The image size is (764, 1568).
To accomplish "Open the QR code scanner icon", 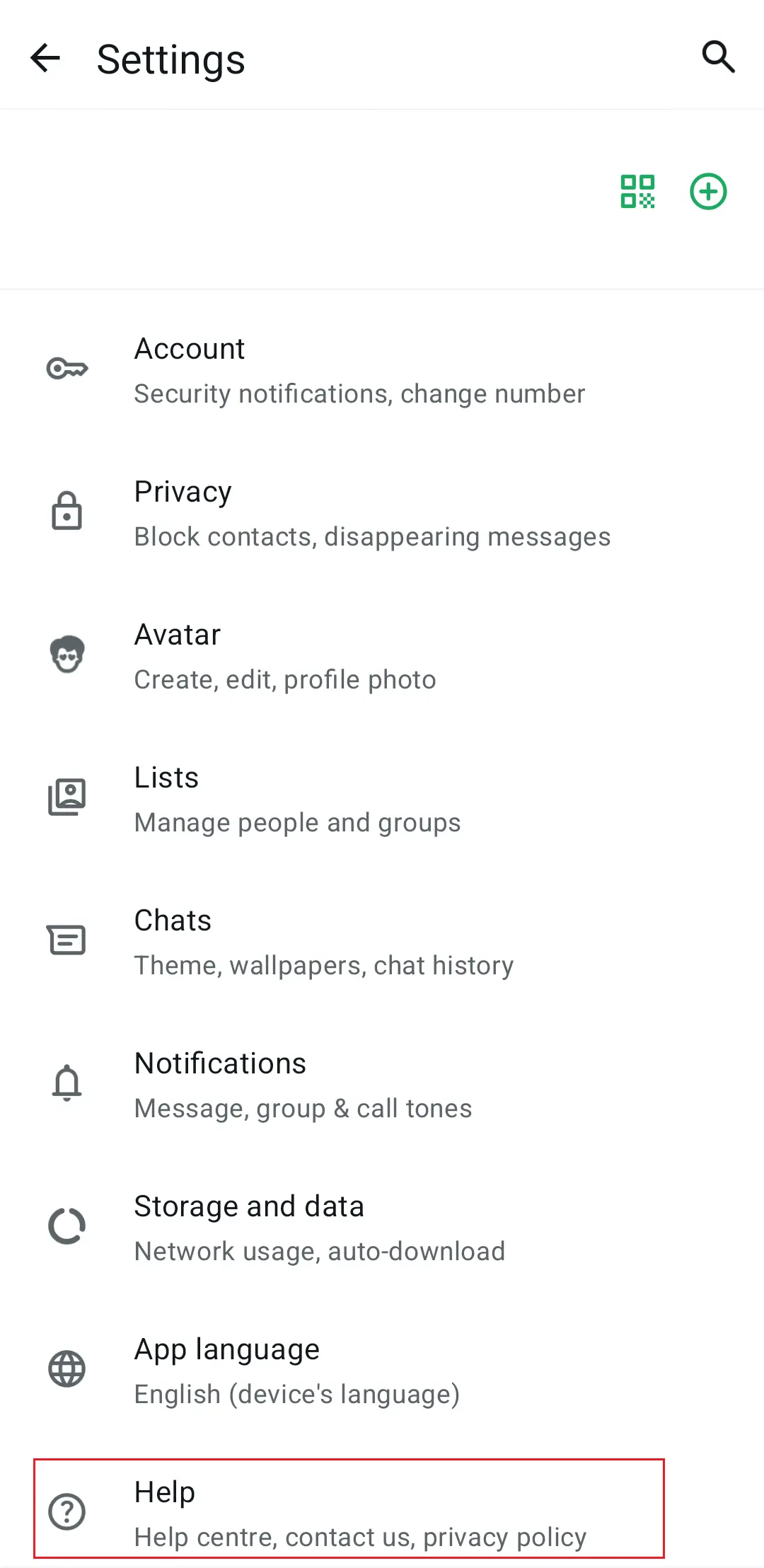I will [637, 191].
